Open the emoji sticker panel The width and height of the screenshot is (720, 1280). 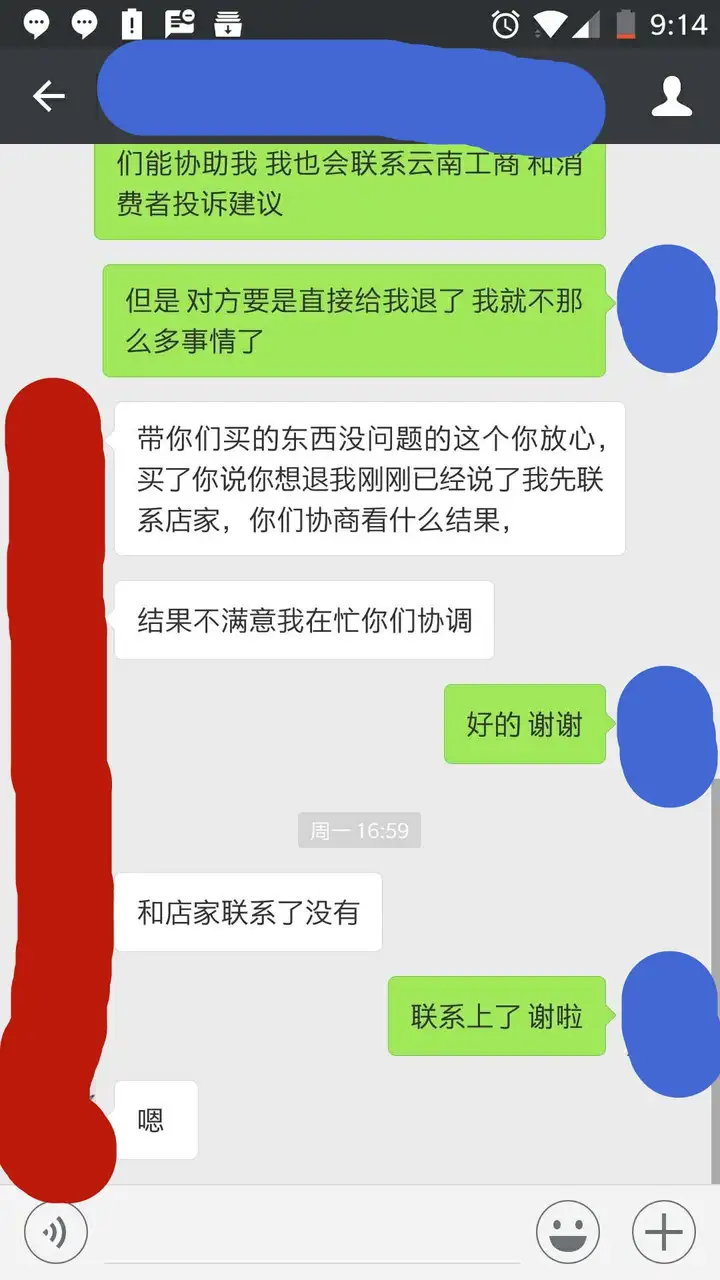(567, 1232)
